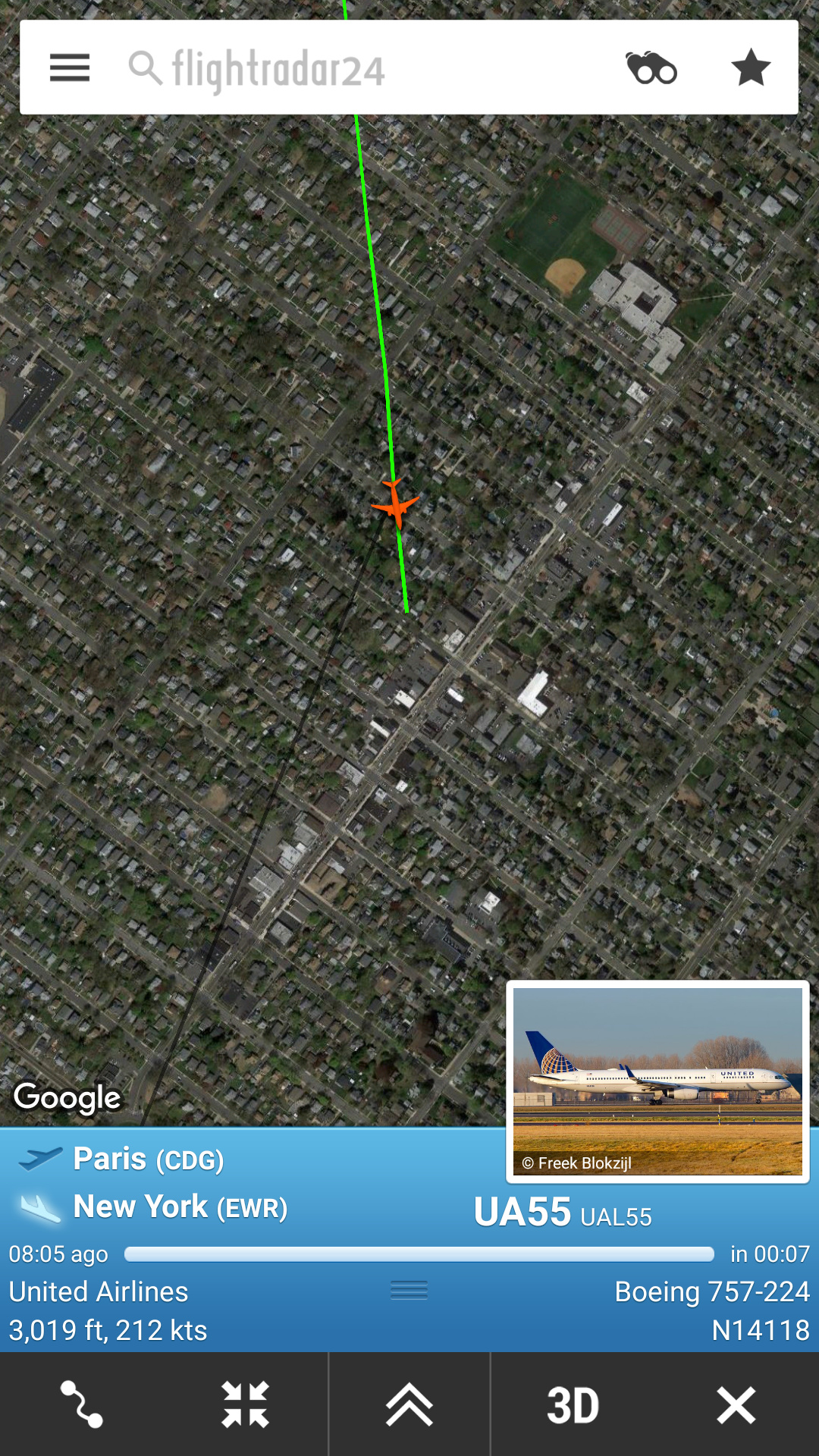Center the map on the aircraft
The height and width of the screenshot is (1456, 819).
click(x=245, y=1404)
